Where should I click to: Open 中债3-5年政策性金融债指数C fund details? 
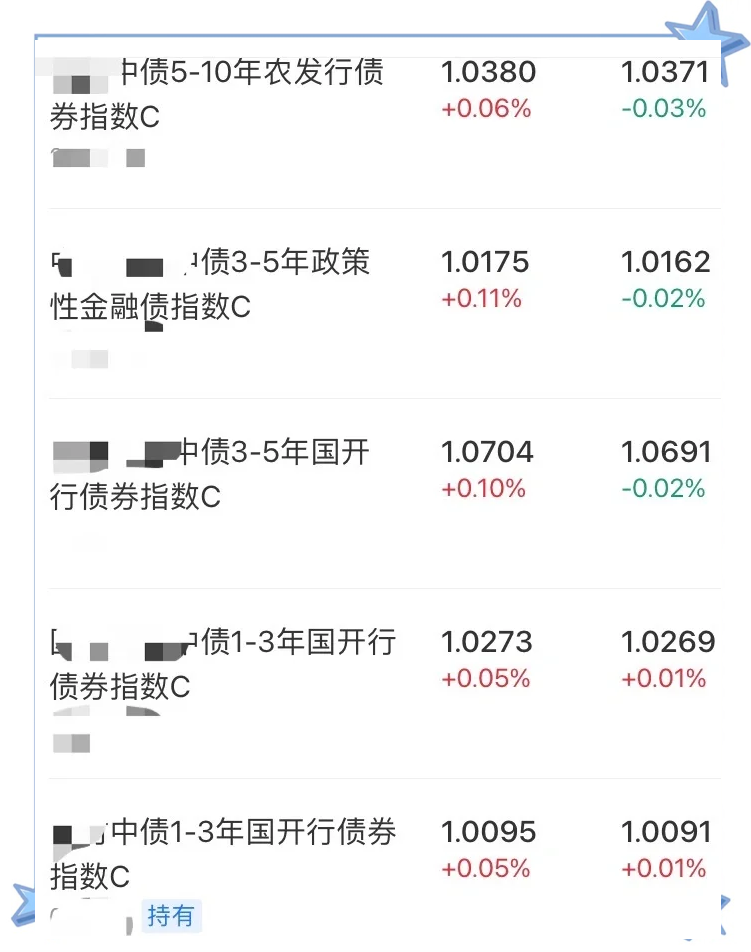(210, 283)
